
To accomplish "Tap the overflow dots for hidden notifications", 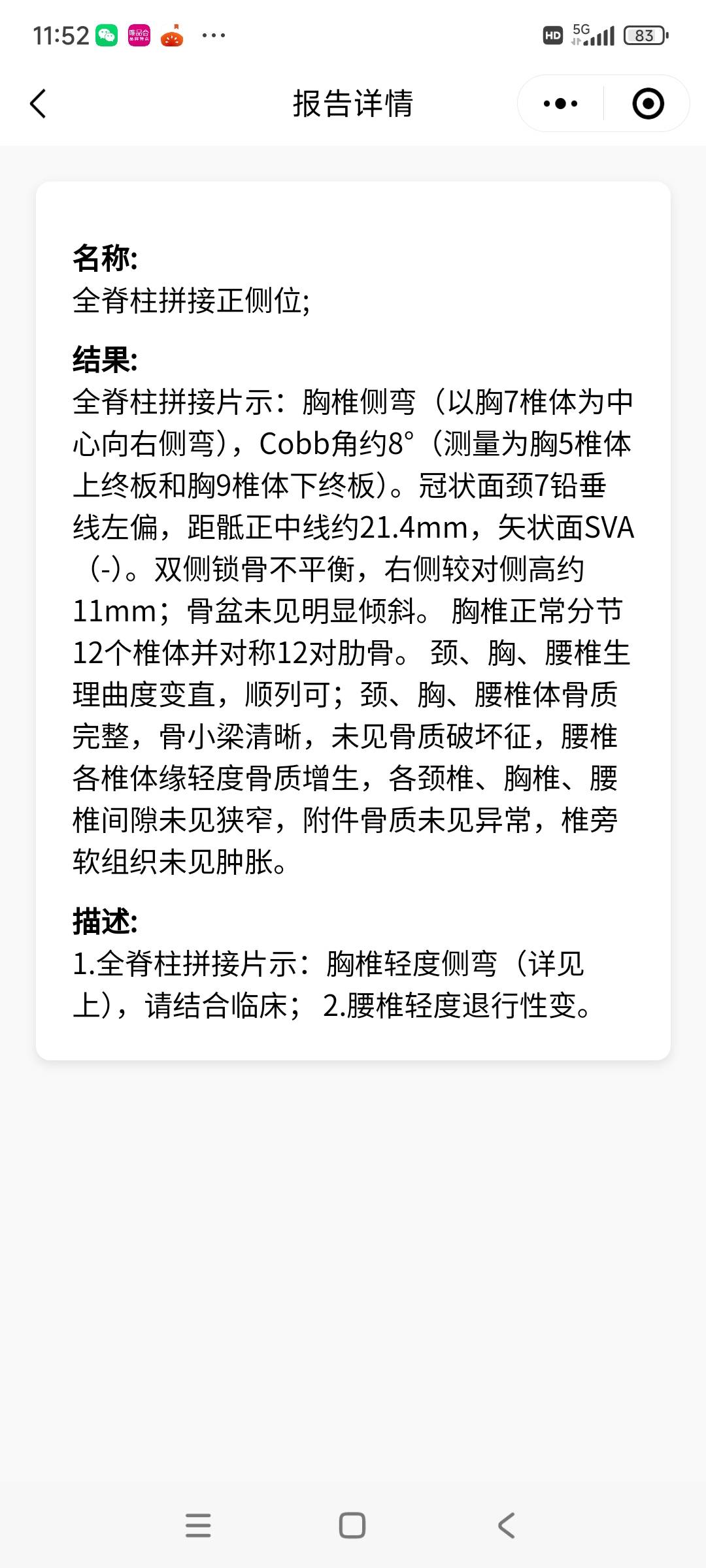I will pos(214,36).
